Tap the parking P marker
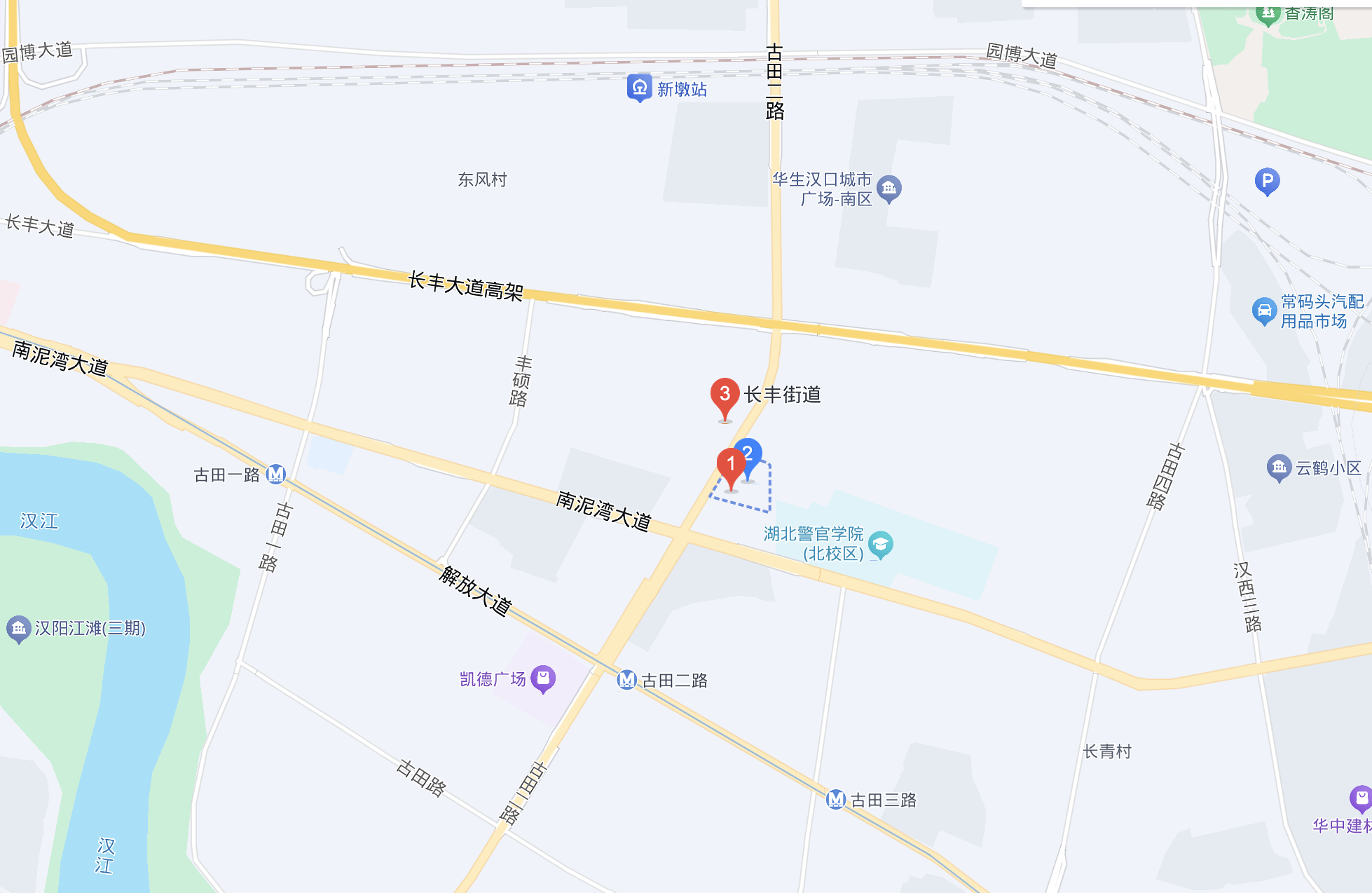This screenshot has width=1372, height=893. [x=1267, y=182]
